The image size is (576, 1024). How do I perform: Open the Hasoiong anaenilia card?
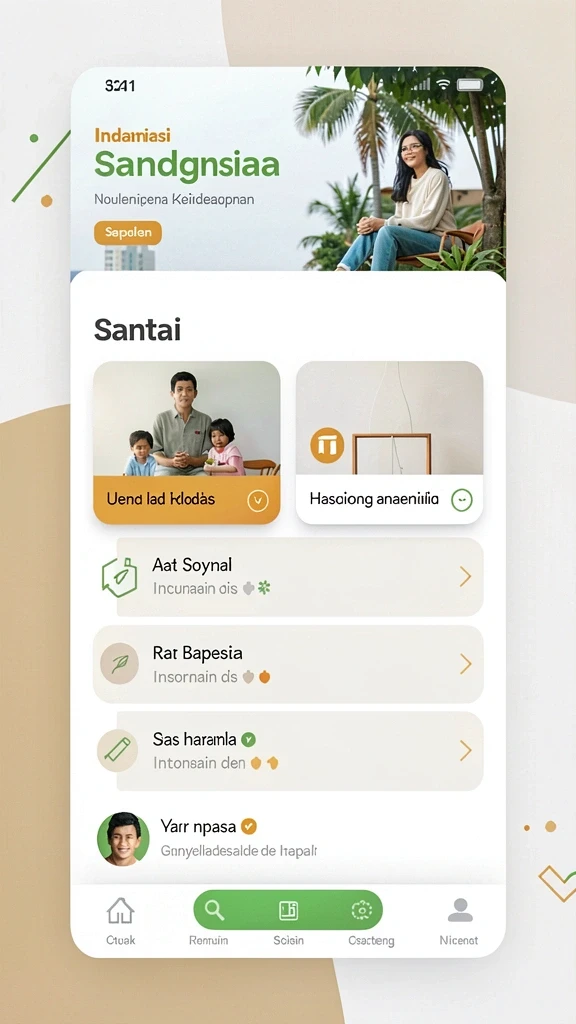pos(389,442)
